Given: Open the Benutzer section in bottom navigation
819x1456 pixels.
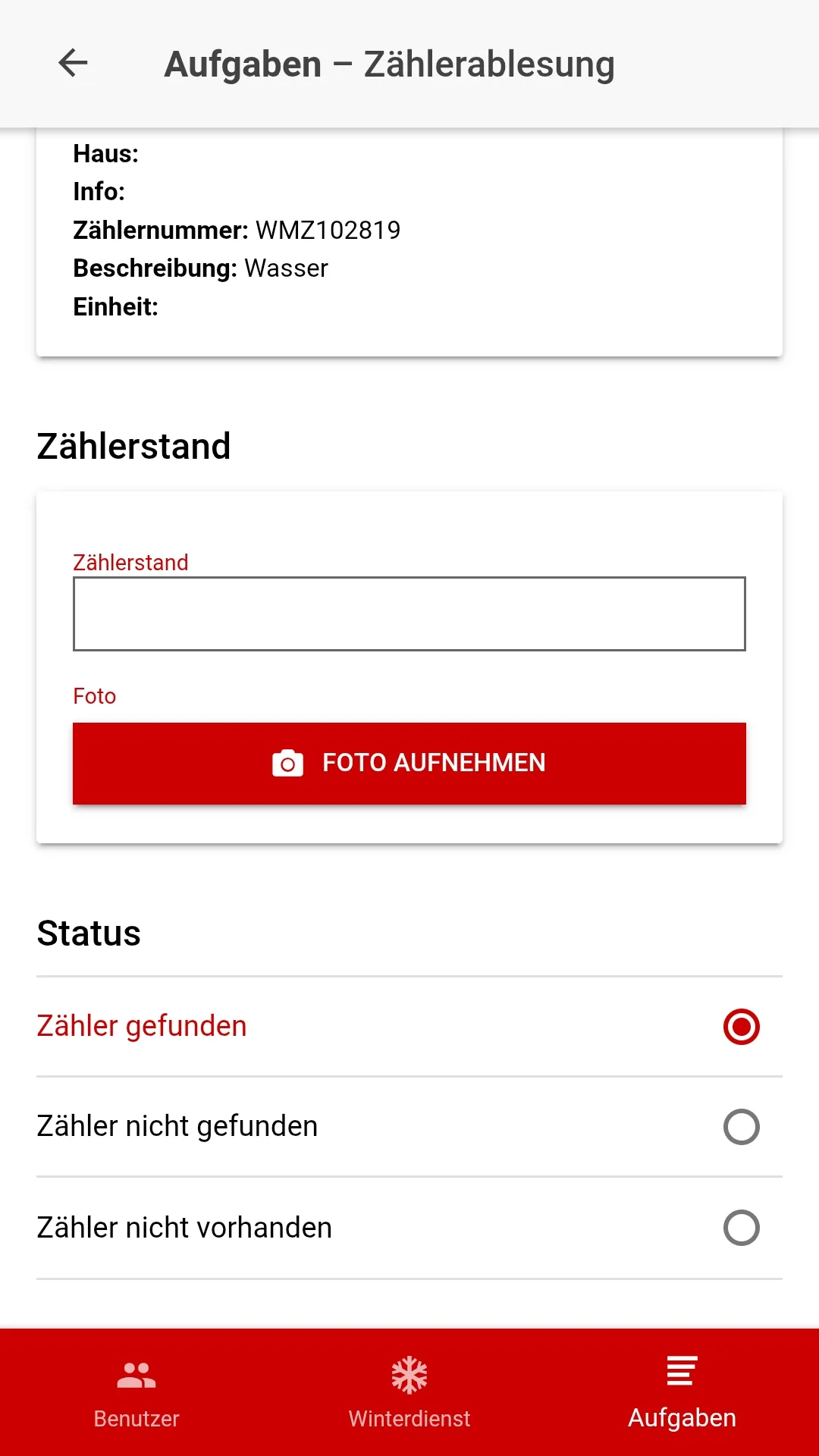Looking at the screenshot, I should point(136,1395).
